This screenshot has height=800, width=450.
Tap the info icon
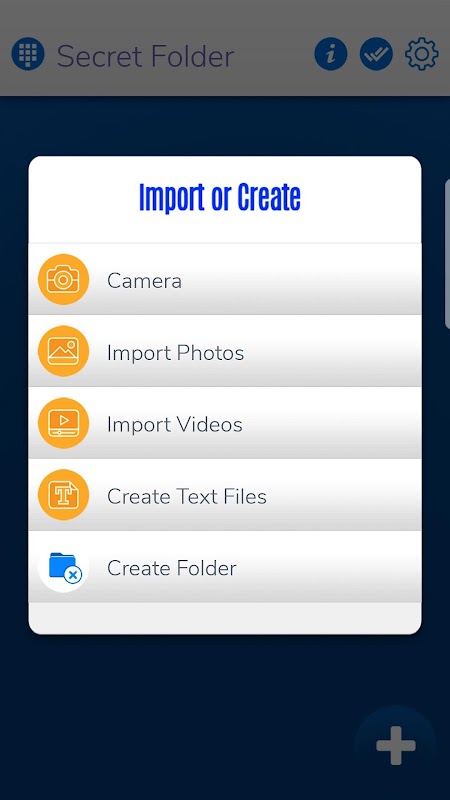point(331,54)
